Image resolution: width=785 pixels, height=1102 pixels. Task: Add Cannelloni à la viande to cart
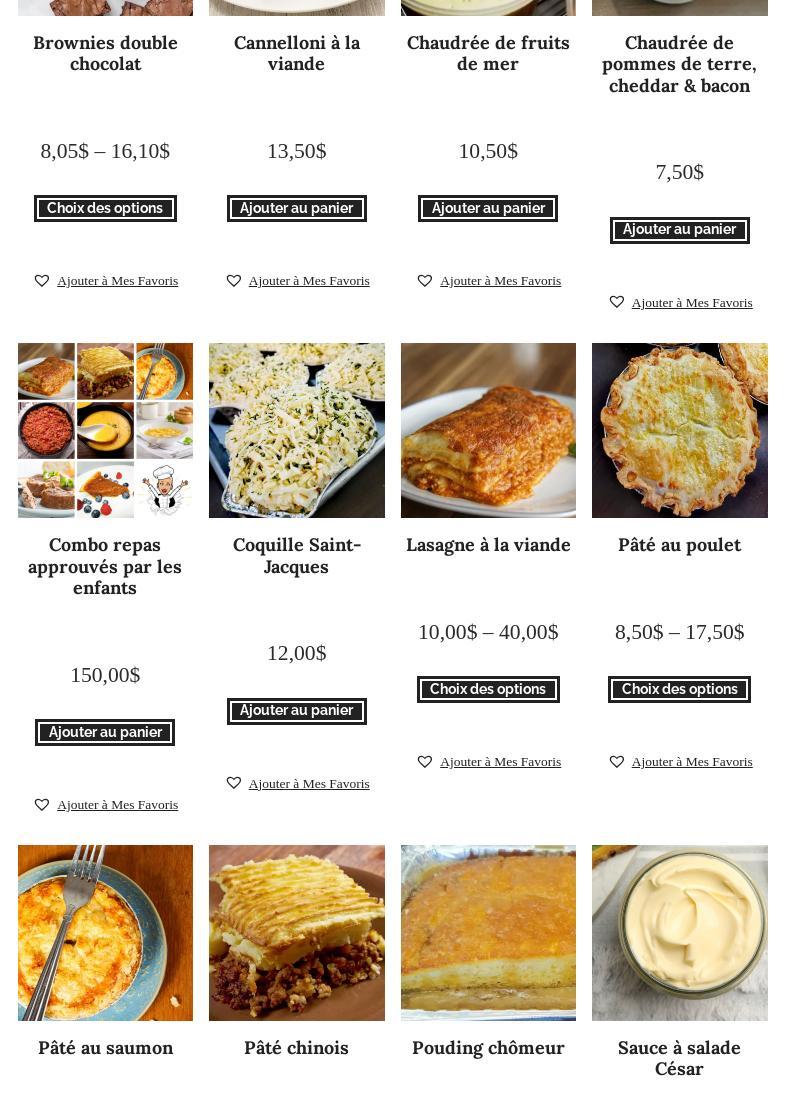(x=296, y=208)
